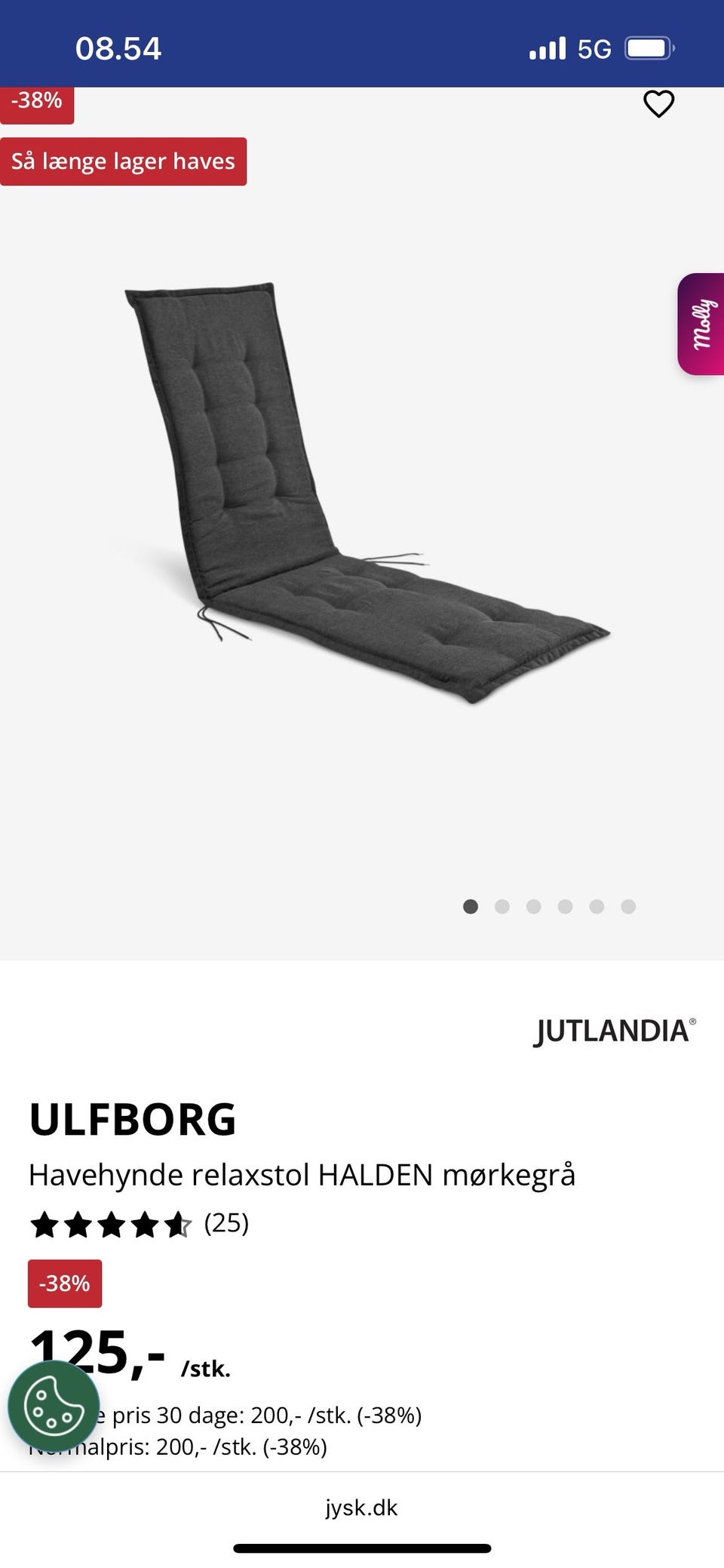Jump to the second product image dot
This screenshot has width=724, height=1568.
coord(502,906)
